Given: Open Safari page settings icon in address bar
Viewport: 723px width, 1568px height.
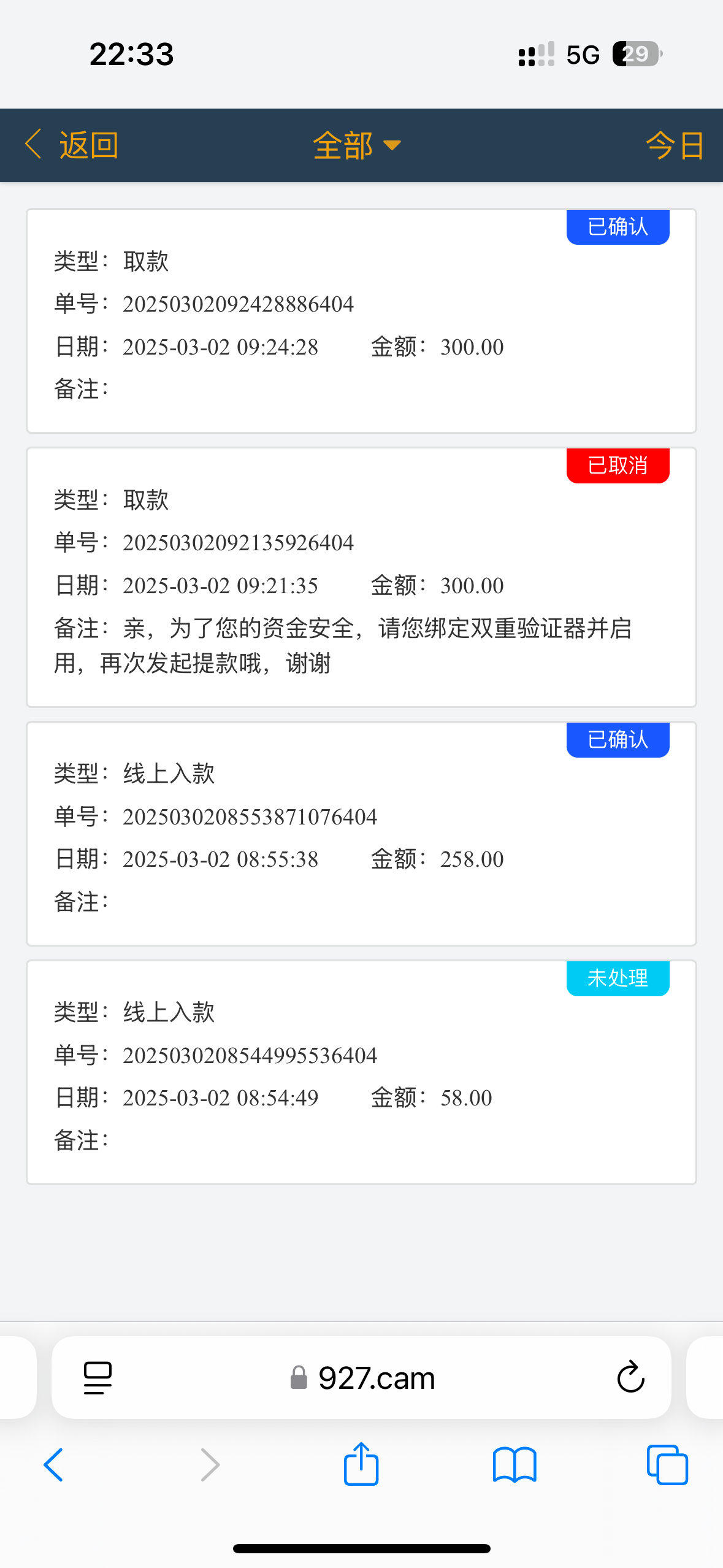Looking at the screenshot, I should [x=98, y=1378].
